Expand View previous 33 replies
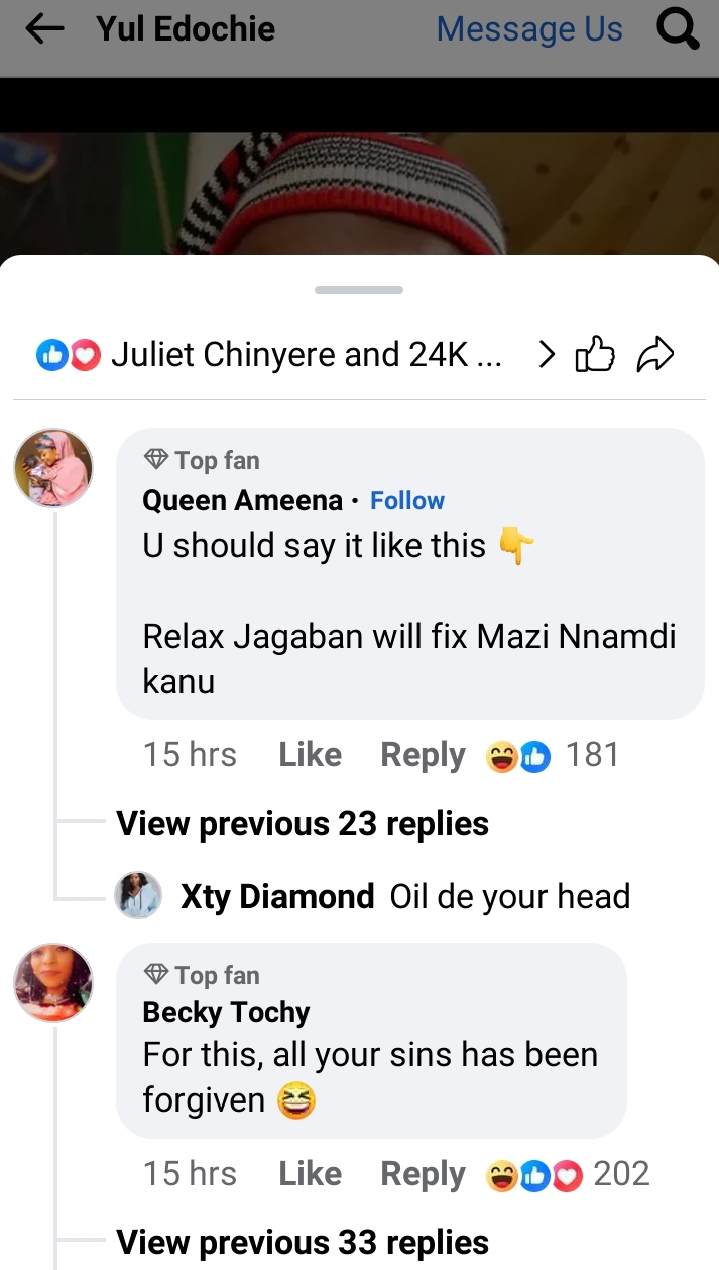This screenshot has width=719, height=1270. click(x=302, y=1243)
